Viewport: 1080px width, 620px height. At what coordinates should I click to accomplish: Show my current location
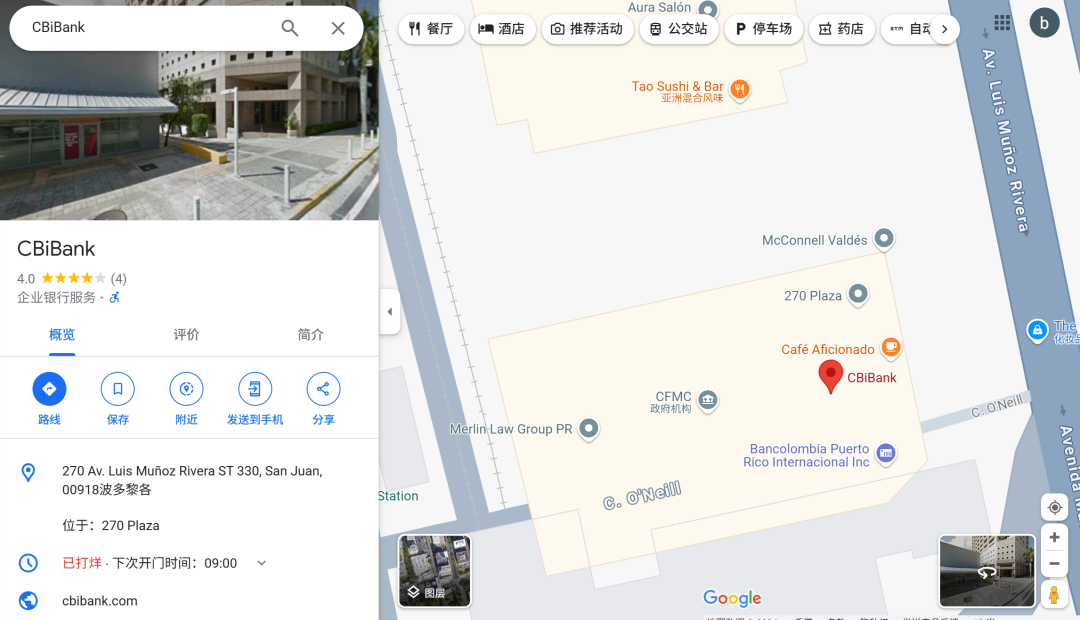1054,507
